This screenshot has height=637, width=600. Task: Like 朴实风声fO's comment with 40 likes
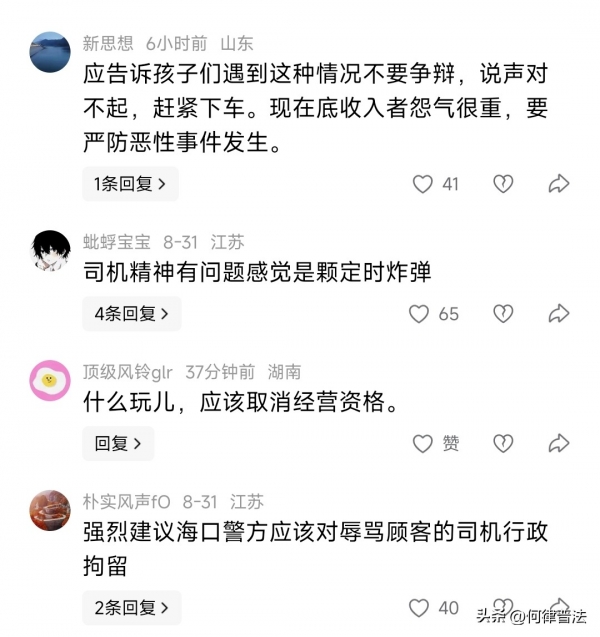(420, 607)
